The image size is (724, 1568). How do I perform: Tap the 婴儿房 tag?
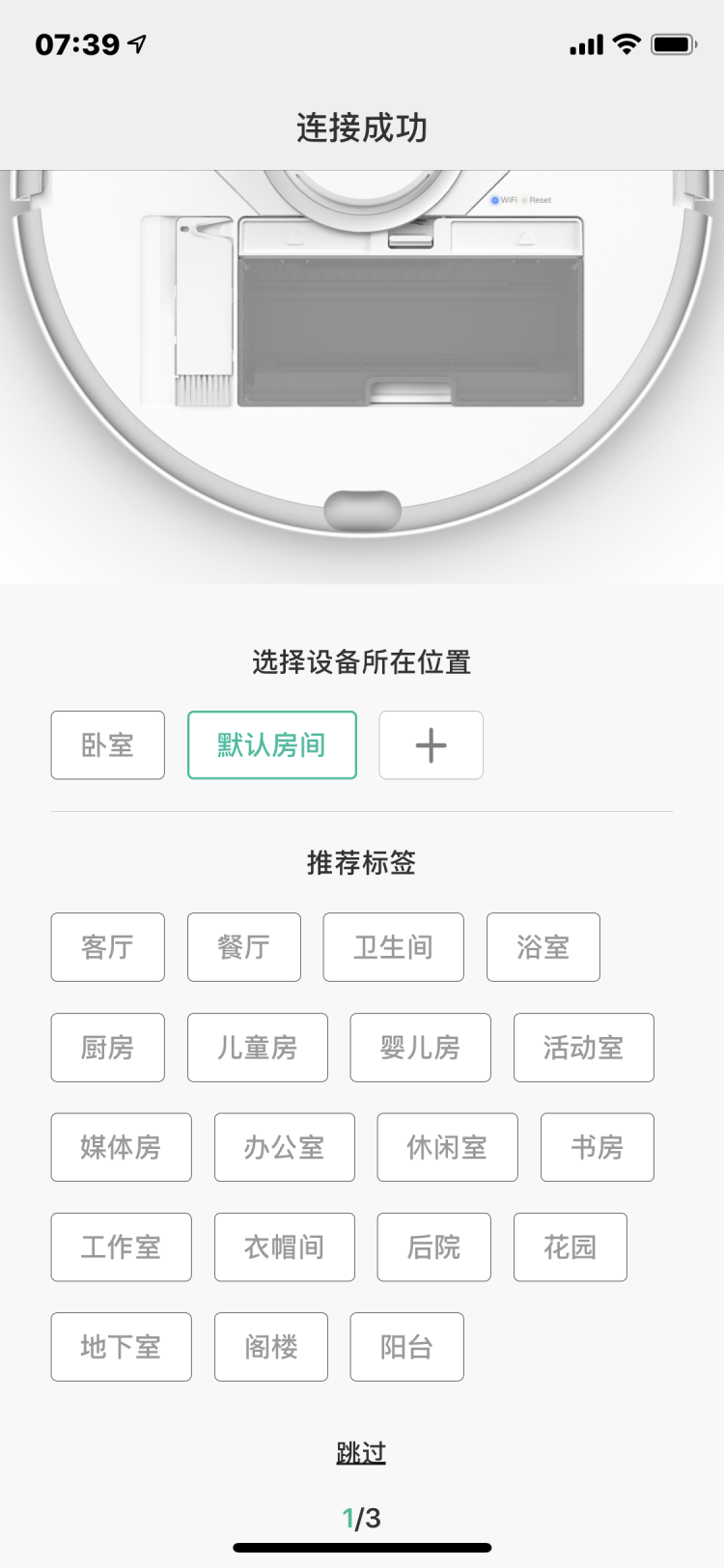(x=420, y=1048)
